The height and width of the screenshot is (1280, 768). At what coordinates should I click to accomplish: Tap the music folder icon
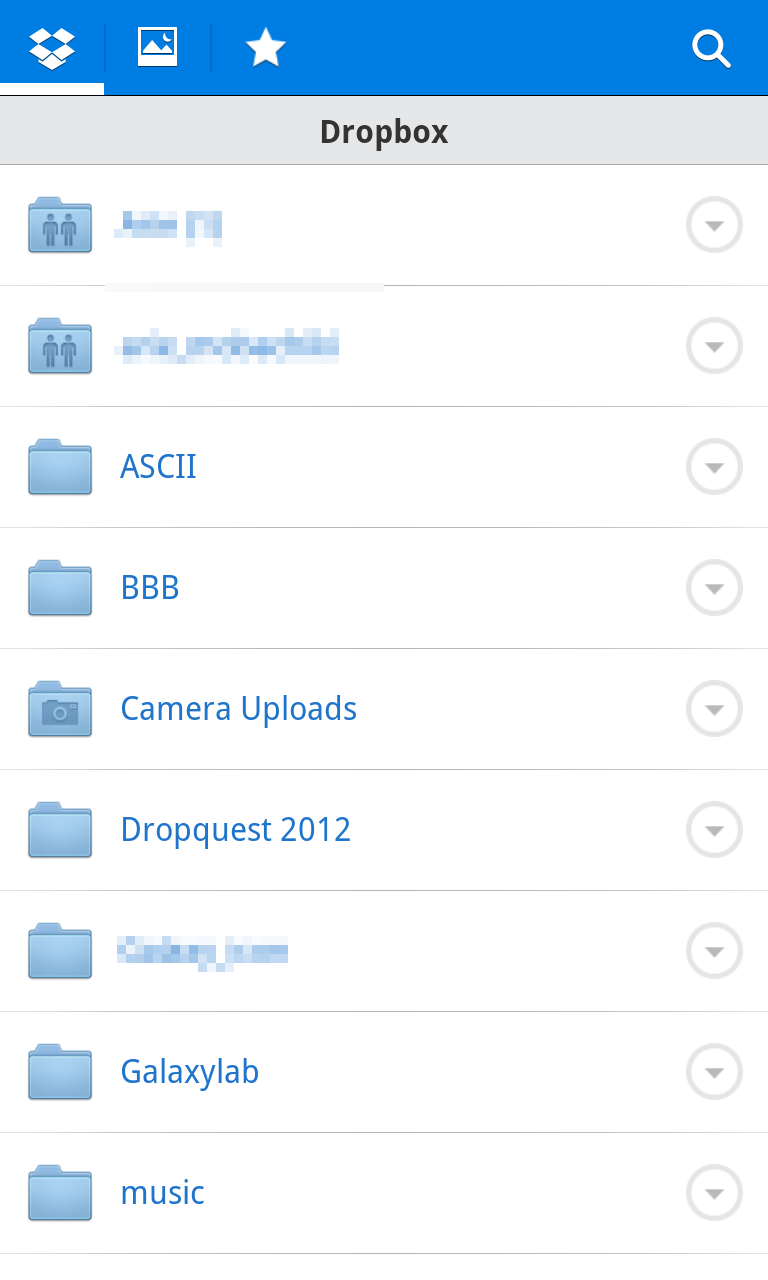coord(59,1192)
